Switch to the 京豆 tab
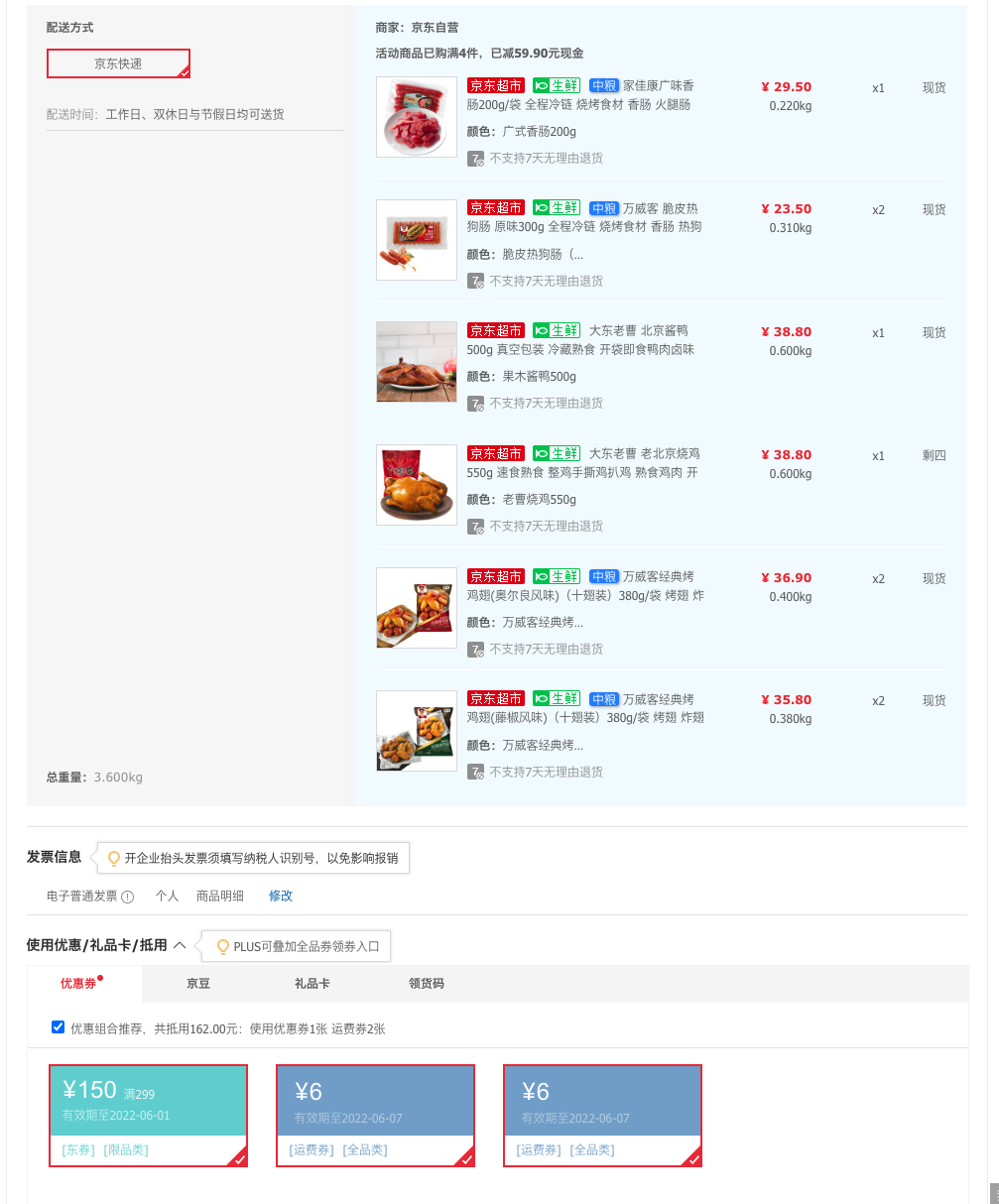The image size is (999, 1204). coord(198,984)
